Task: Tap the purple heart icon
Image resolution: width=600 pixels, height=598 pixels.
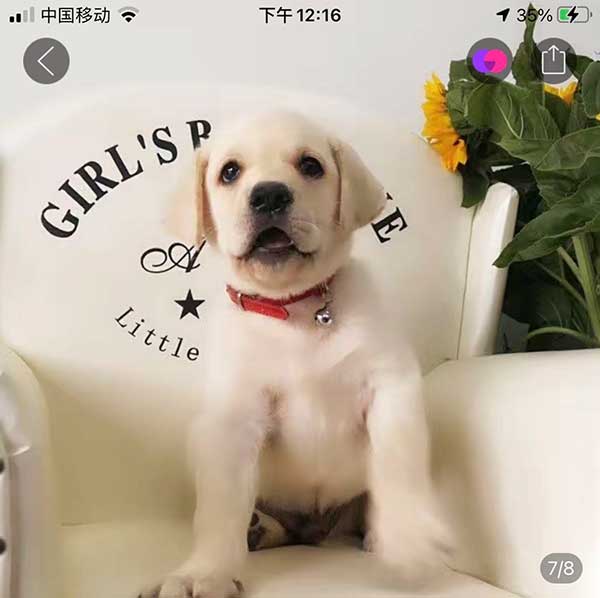Action: point(490,61)
